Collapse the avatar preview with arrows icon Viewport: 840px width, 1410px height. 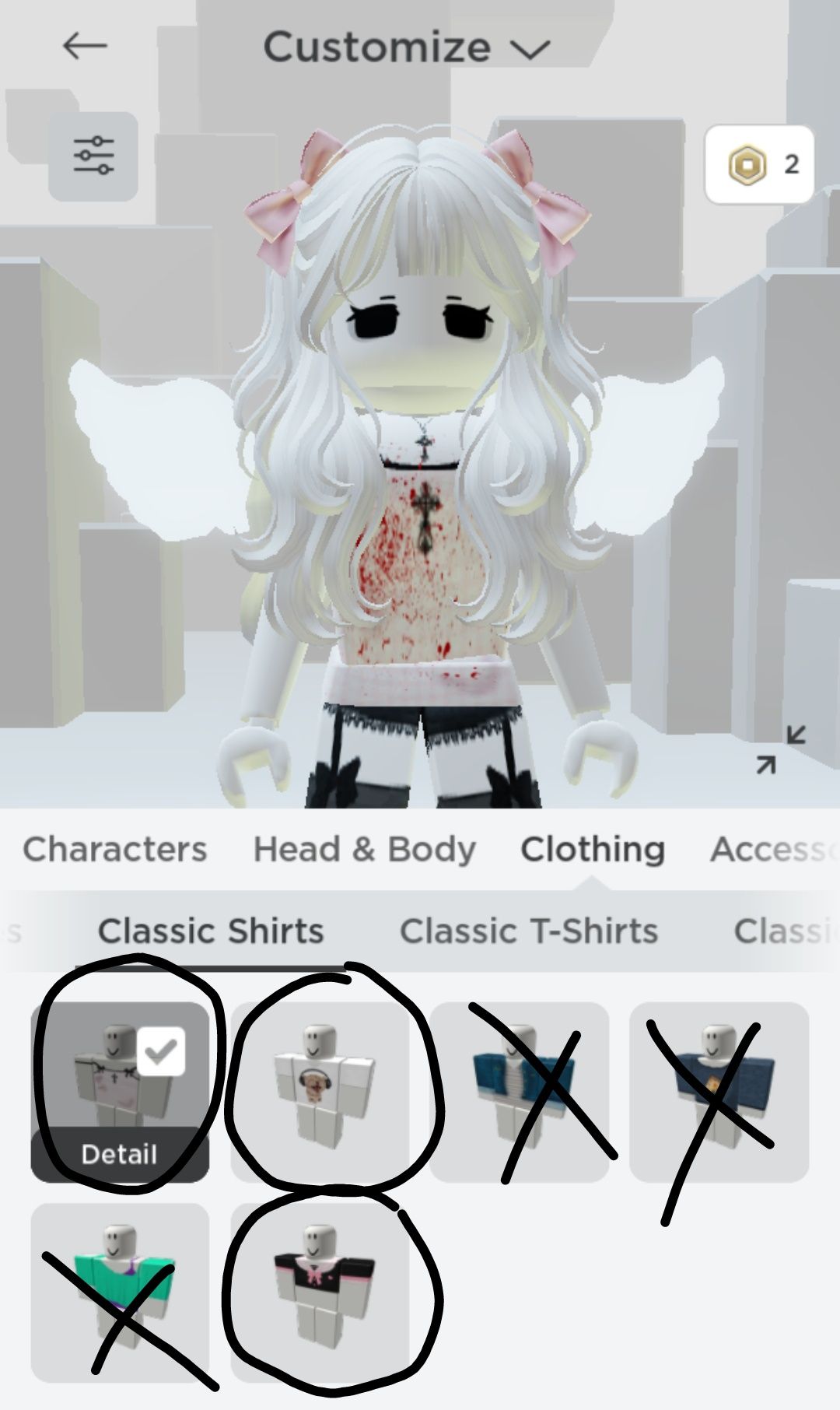pos(780,749)
